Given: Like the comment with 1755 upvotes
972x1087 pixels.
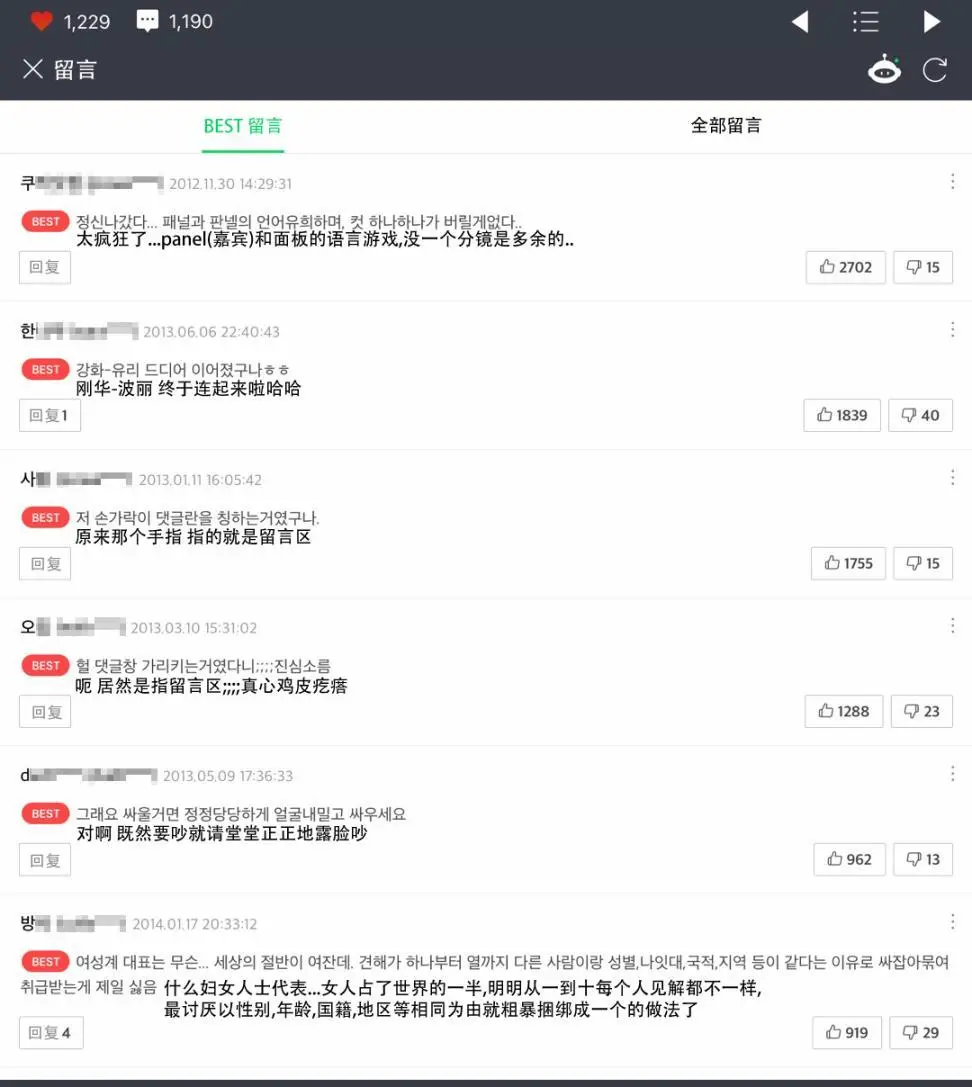Looking at the screenshot, I should click(848, 563).
